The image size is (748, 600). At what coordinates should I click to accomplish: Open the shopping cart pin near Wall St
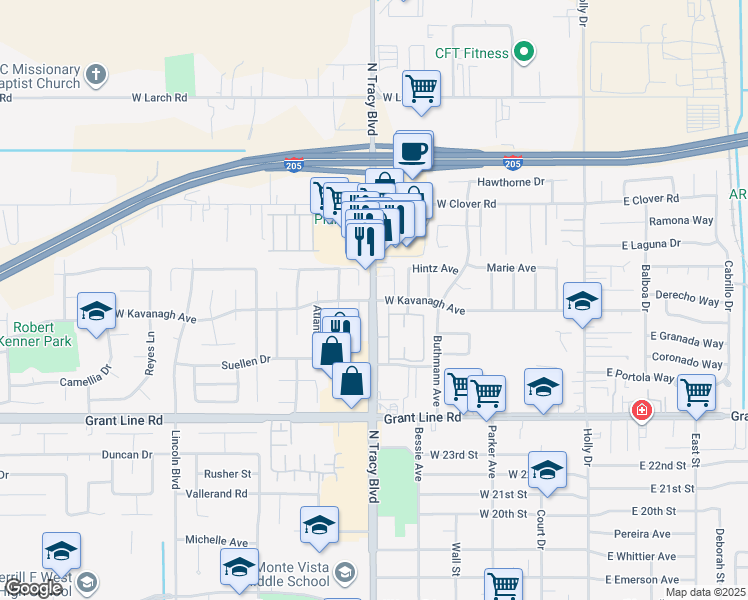[x=503, y=586]
